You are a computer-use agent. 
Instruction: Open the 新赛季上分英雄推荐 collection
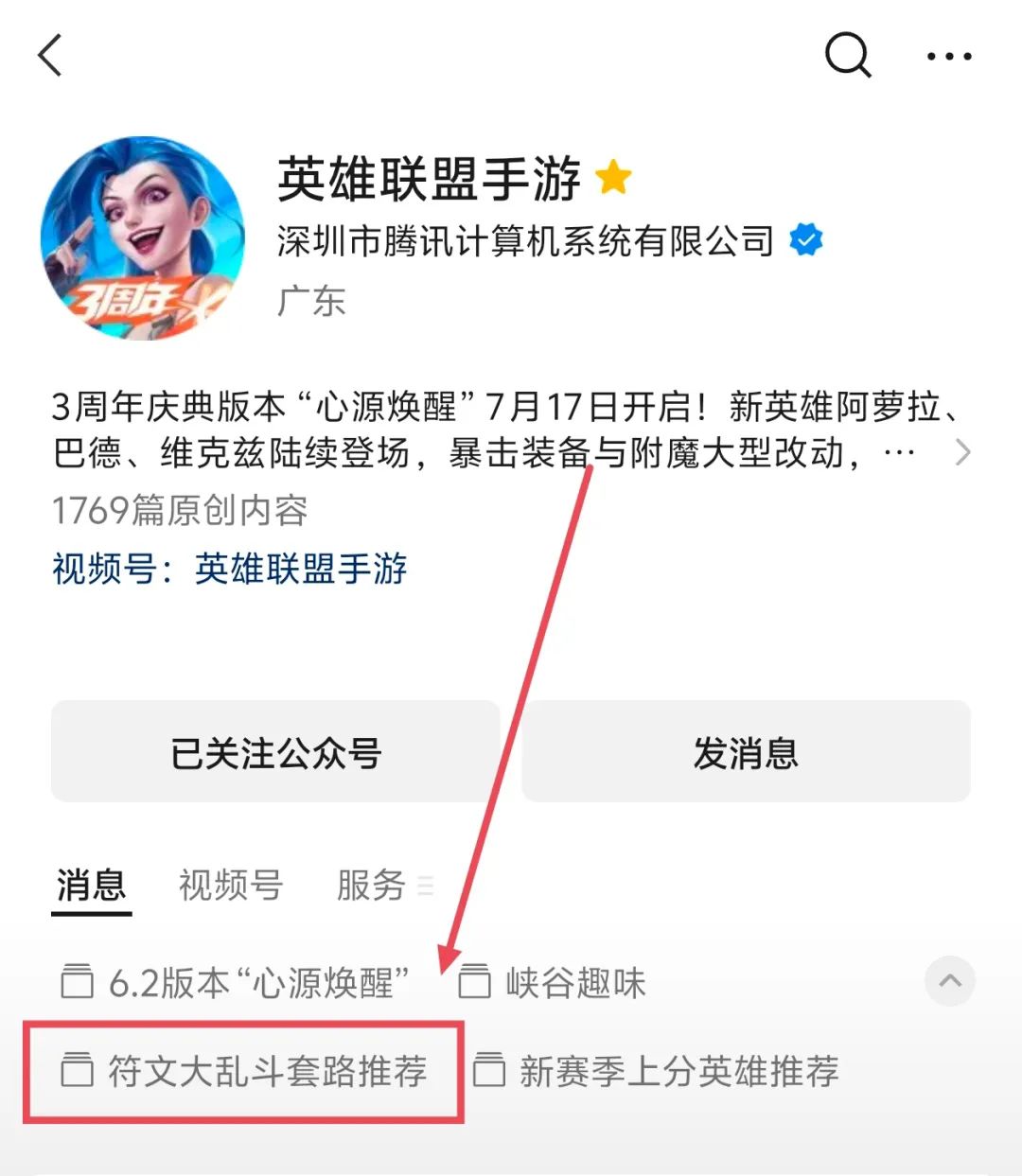[656, 1071]
